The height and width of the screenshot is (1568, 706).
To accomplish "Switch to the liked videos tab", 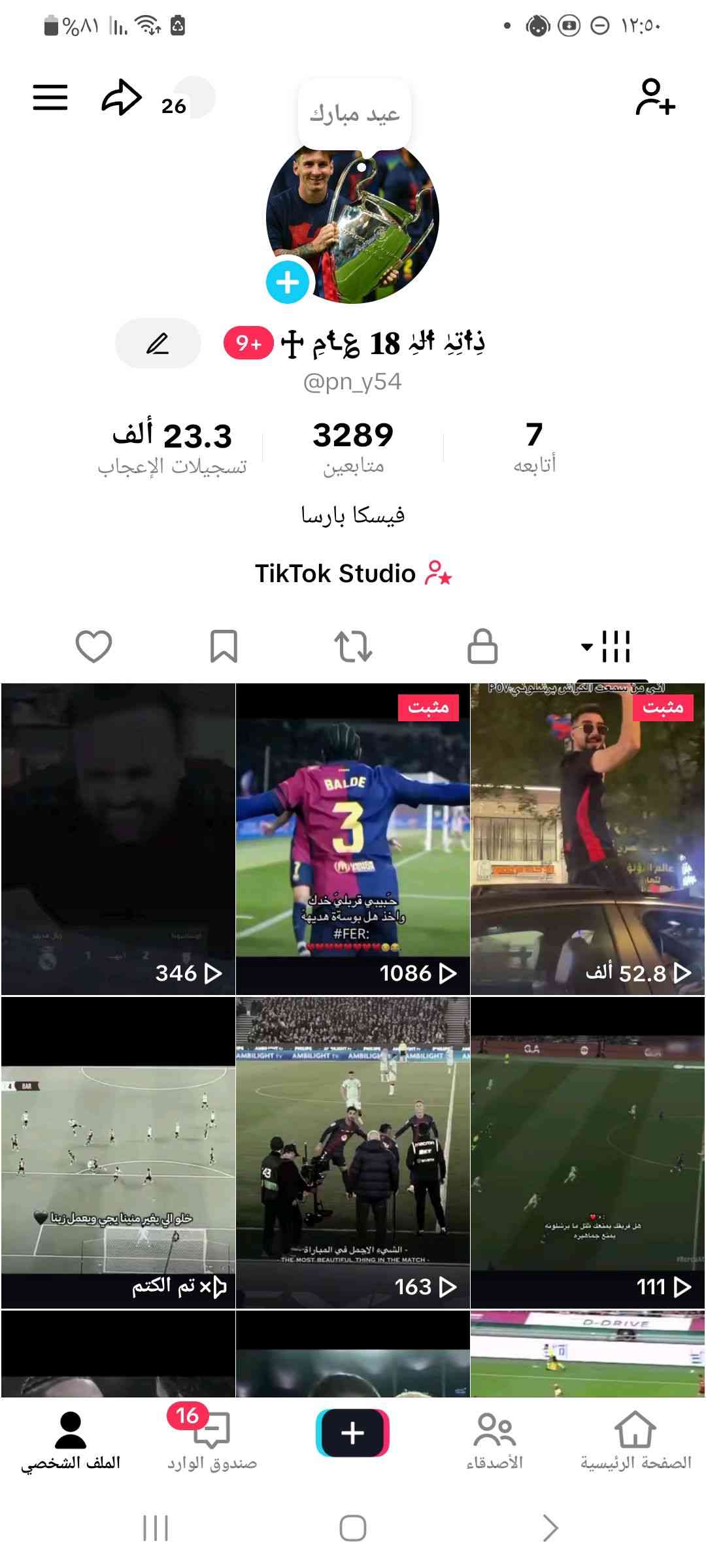I will (94, 646).
